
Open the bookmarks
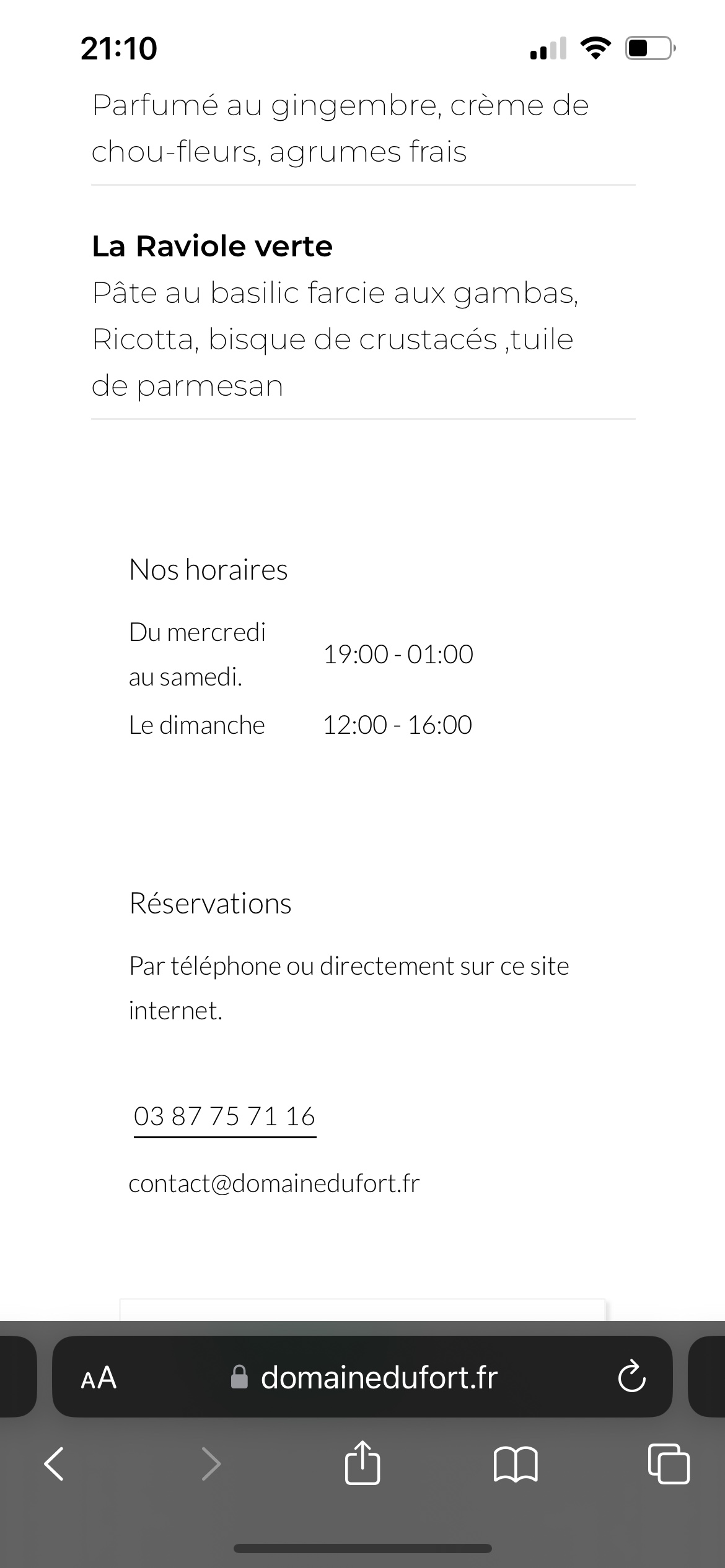516,1465
